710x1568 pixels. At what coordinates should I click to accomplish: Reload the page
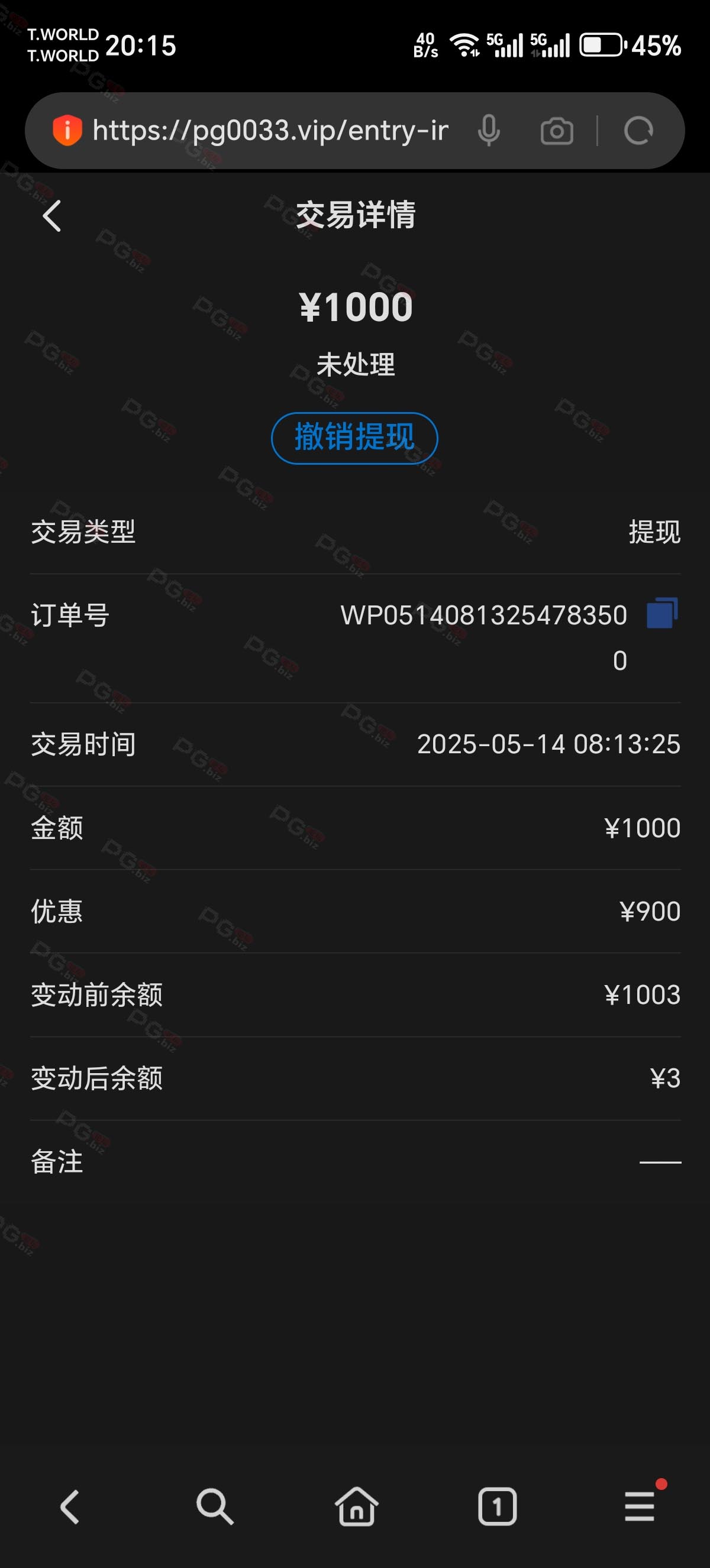click(638, 130)
